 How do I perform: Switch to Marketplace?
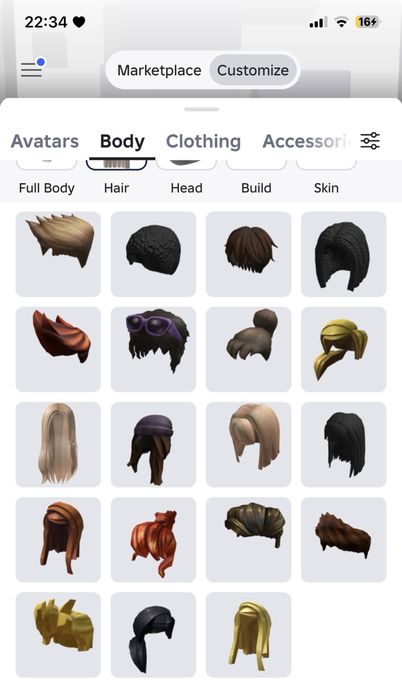[159, 70]
